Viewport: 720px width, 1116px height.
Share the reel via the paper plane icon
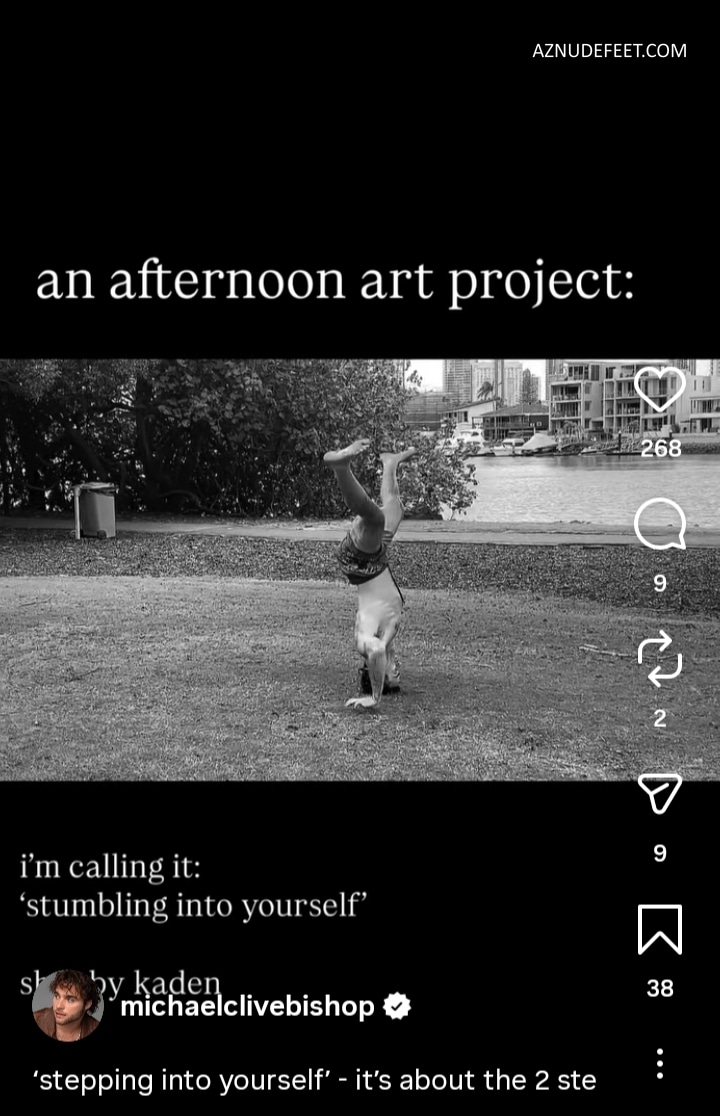click(x=660, y=794)
